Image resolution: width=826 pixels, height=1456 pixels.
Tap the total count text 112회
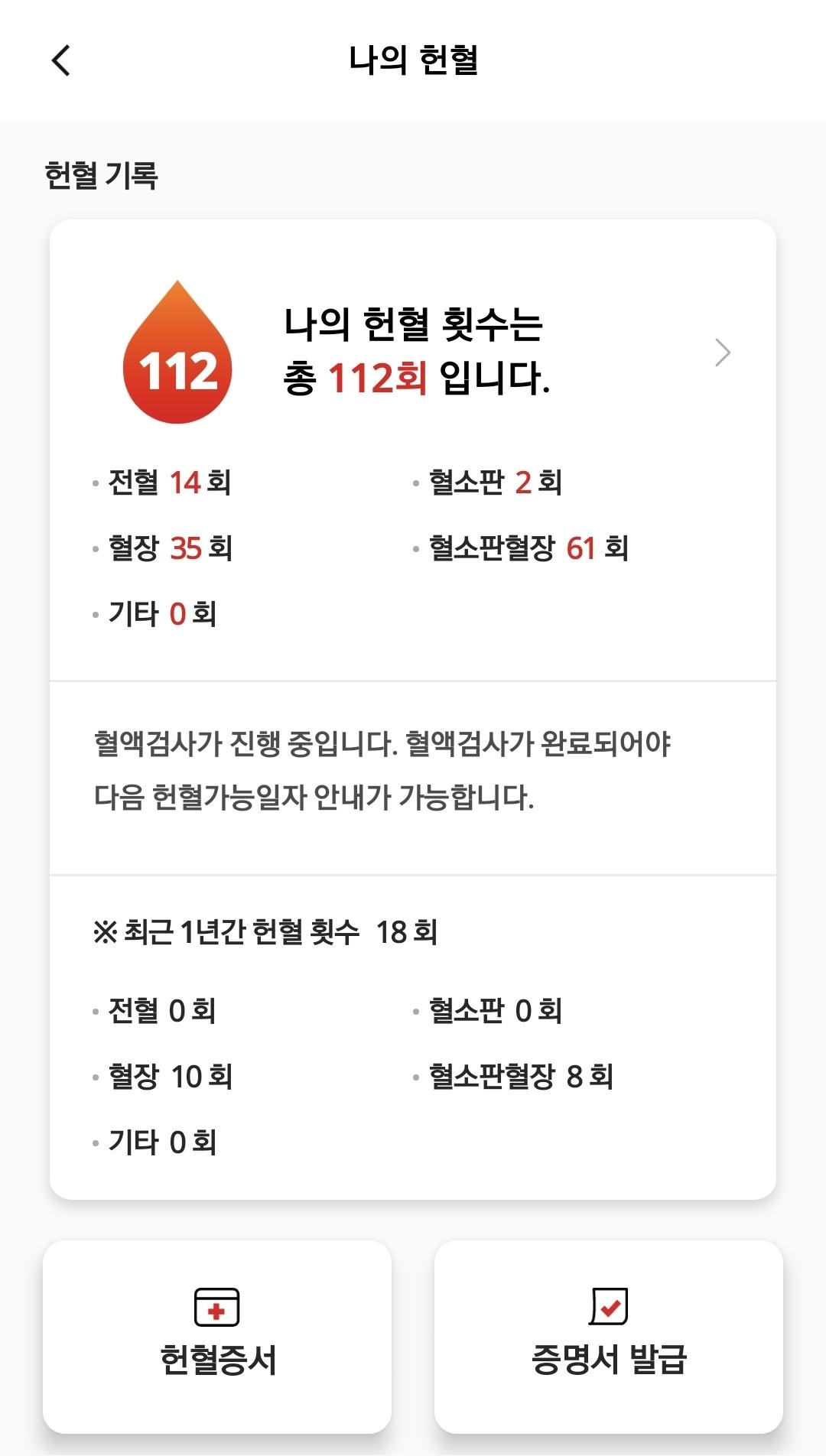[379, 375]
